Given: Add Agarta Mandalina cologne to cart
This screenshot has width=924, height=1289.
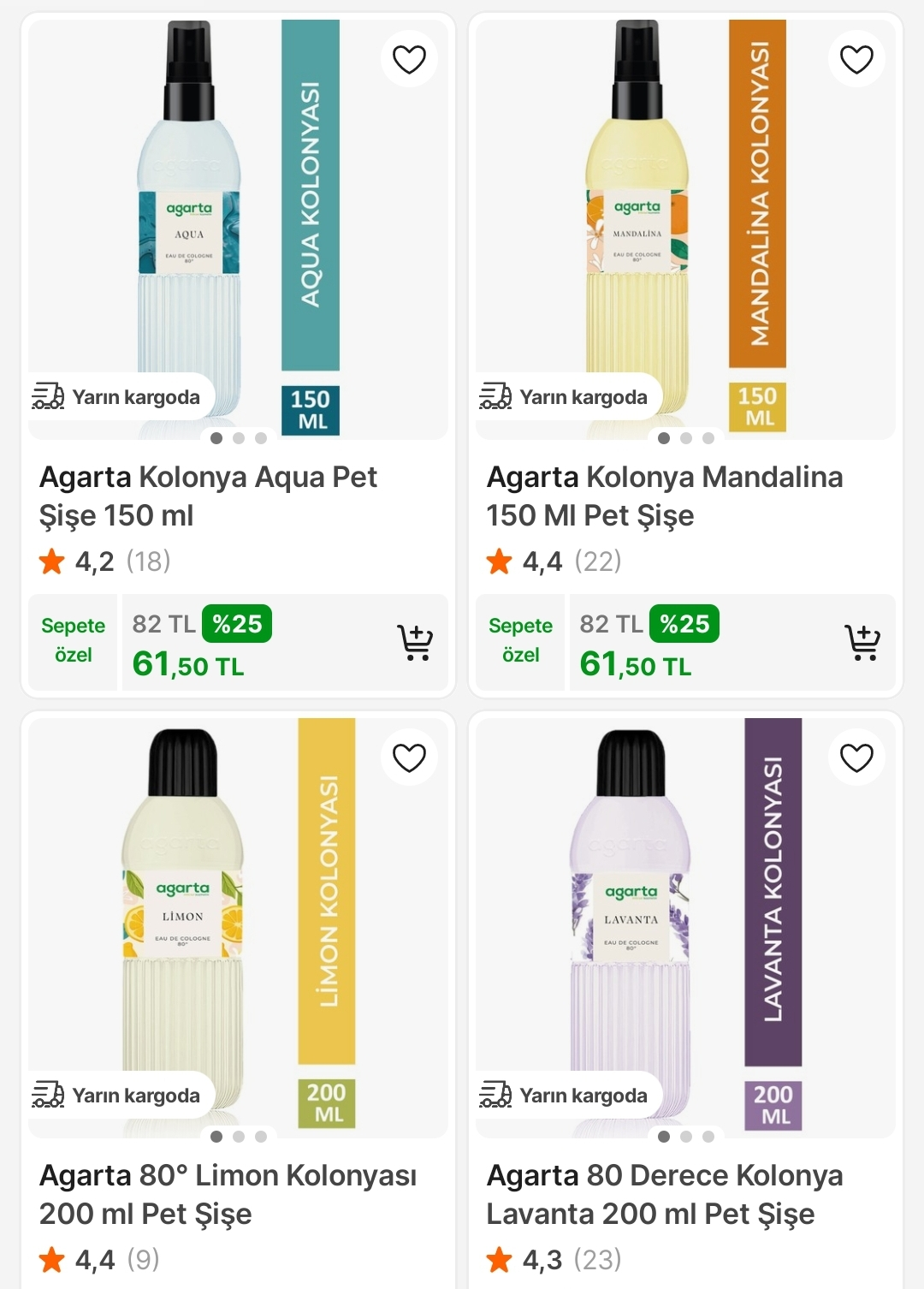Looking at the screenshot, I should point(862,643).
